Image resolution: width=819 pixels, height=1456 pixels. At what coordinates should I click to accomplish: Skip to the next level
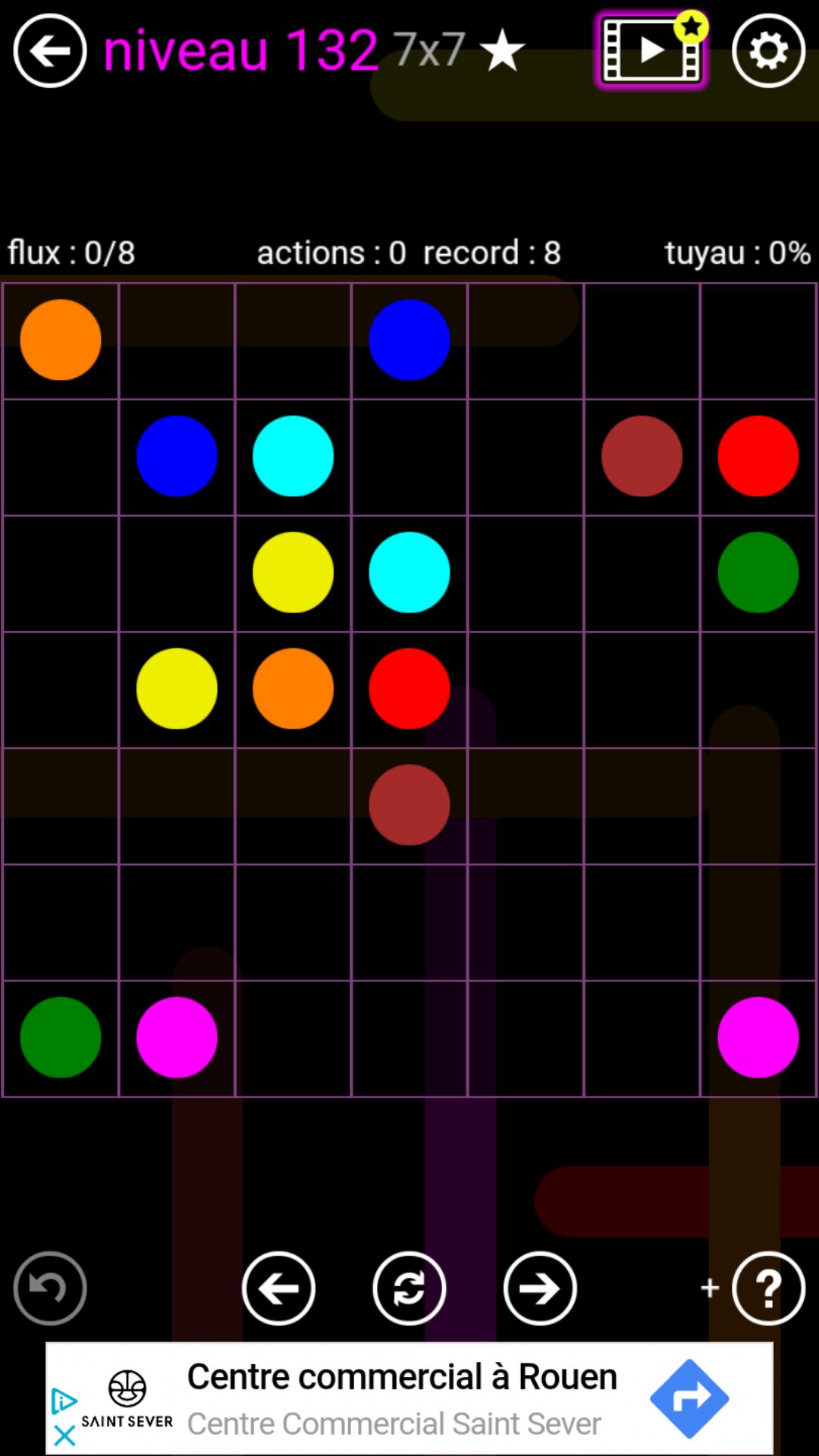[540, 1288]
